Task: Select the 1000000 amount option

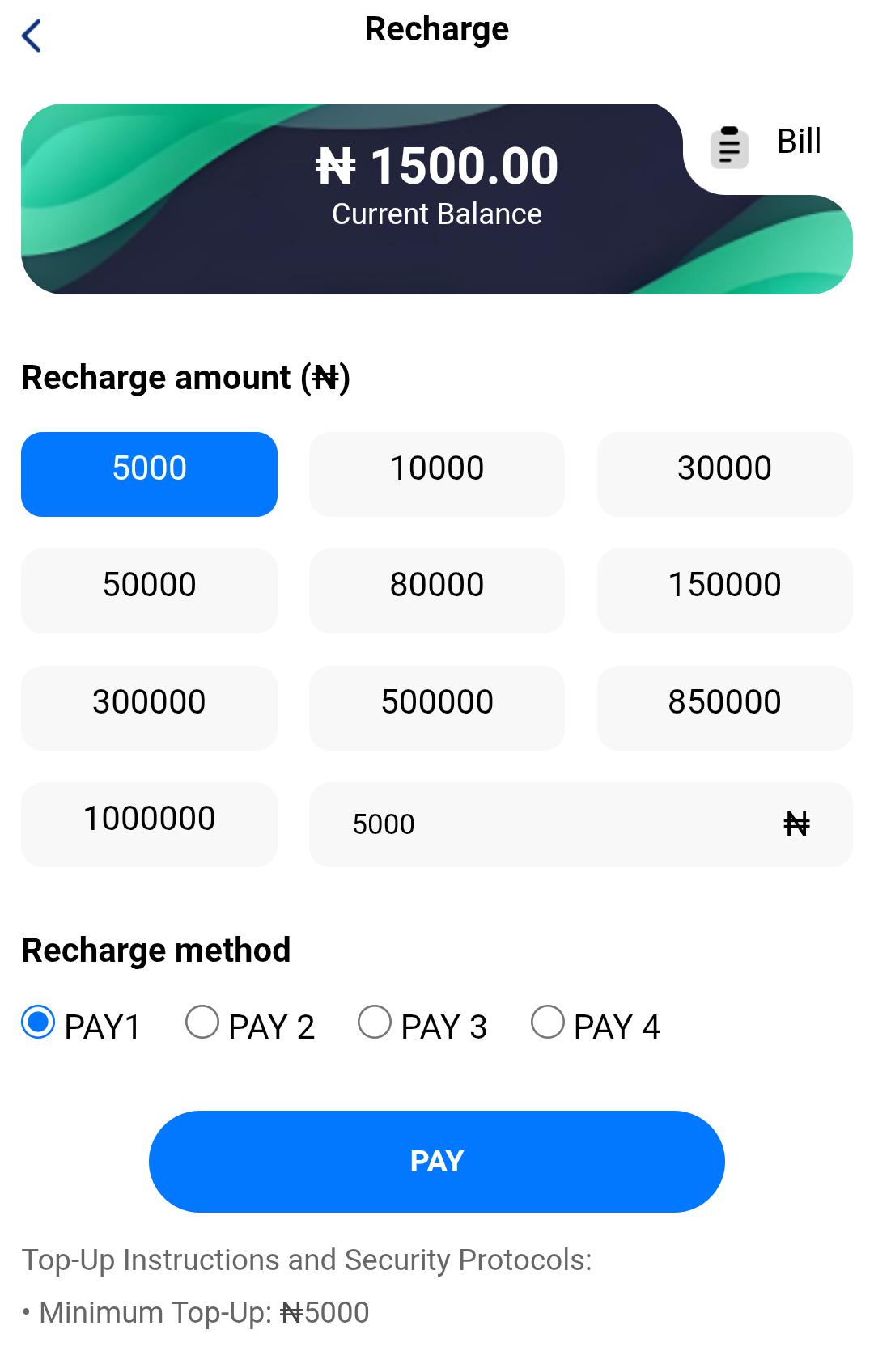Action: tap(149, 824)
